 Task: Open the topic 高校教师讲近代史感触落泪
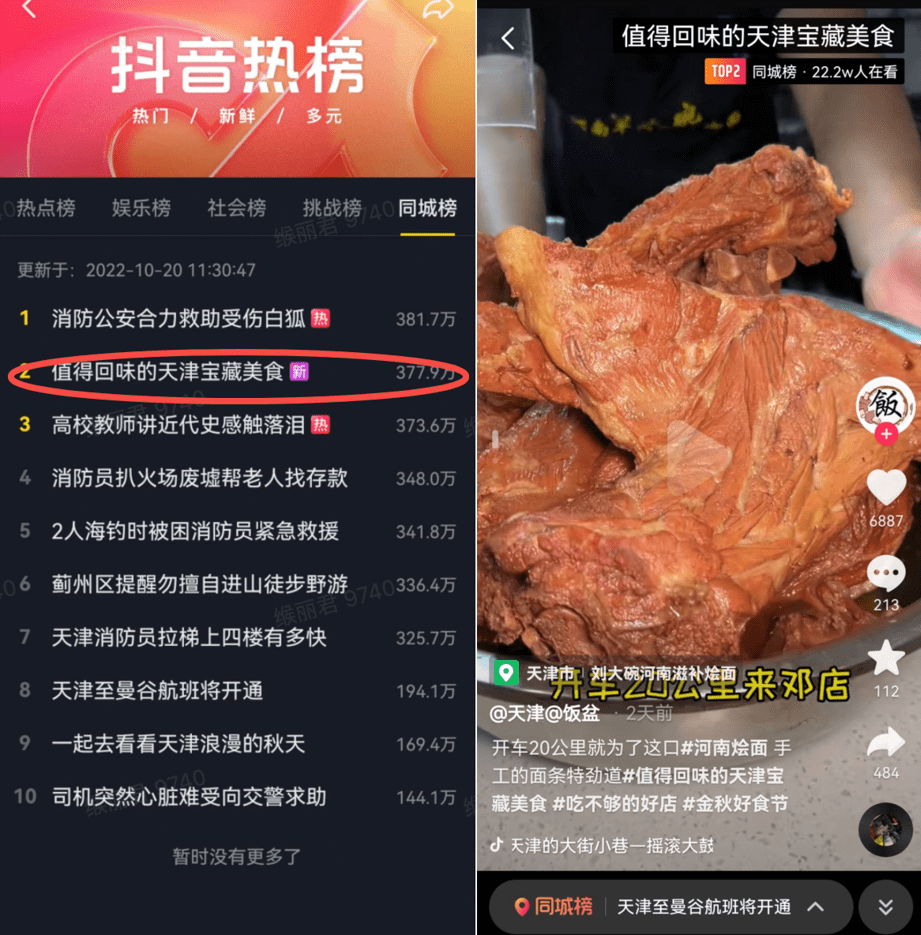pos(178,425)
